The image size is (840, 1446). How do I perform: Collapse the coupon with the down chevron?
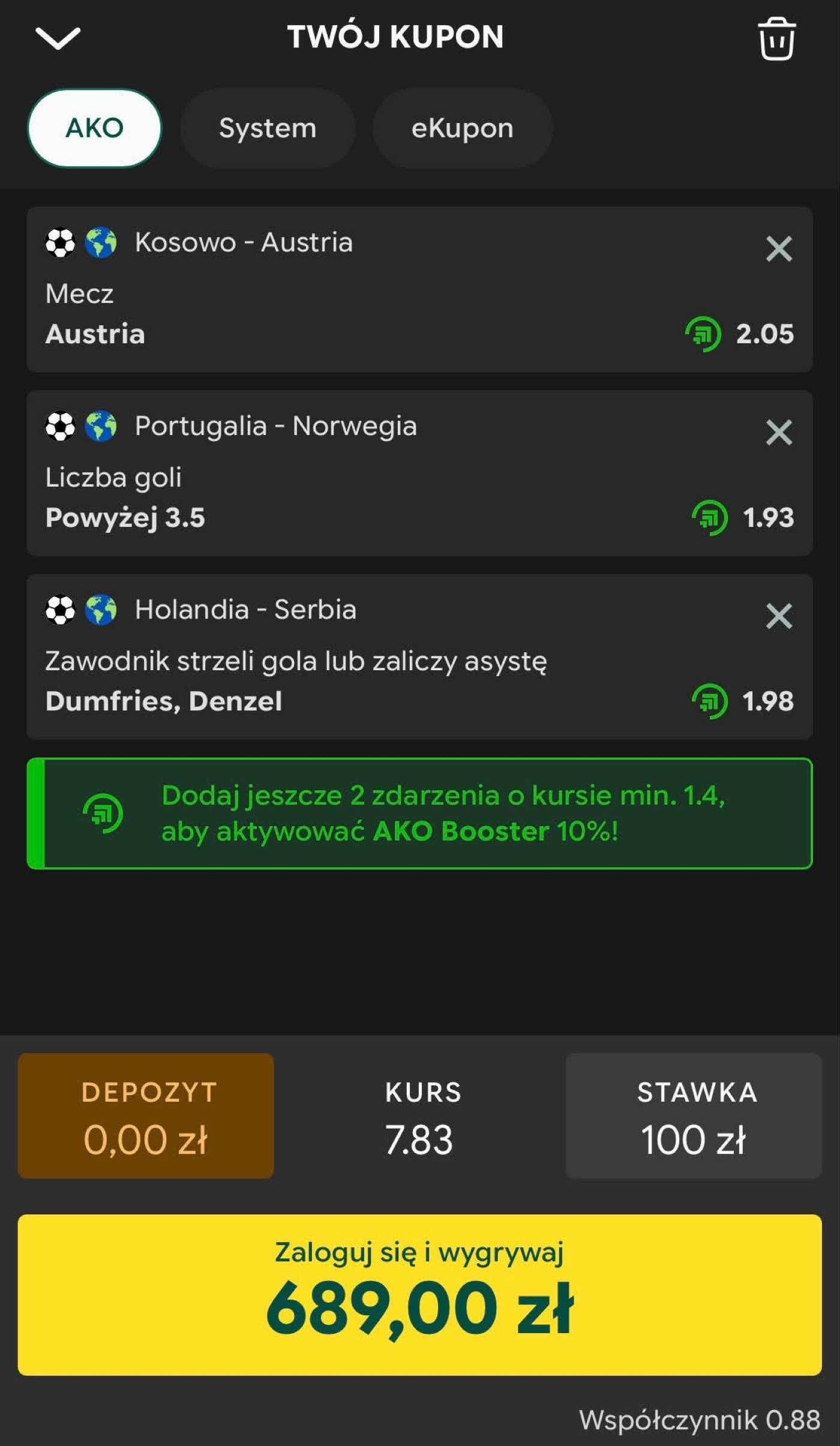pyautogui.click(x=58, y=38)
